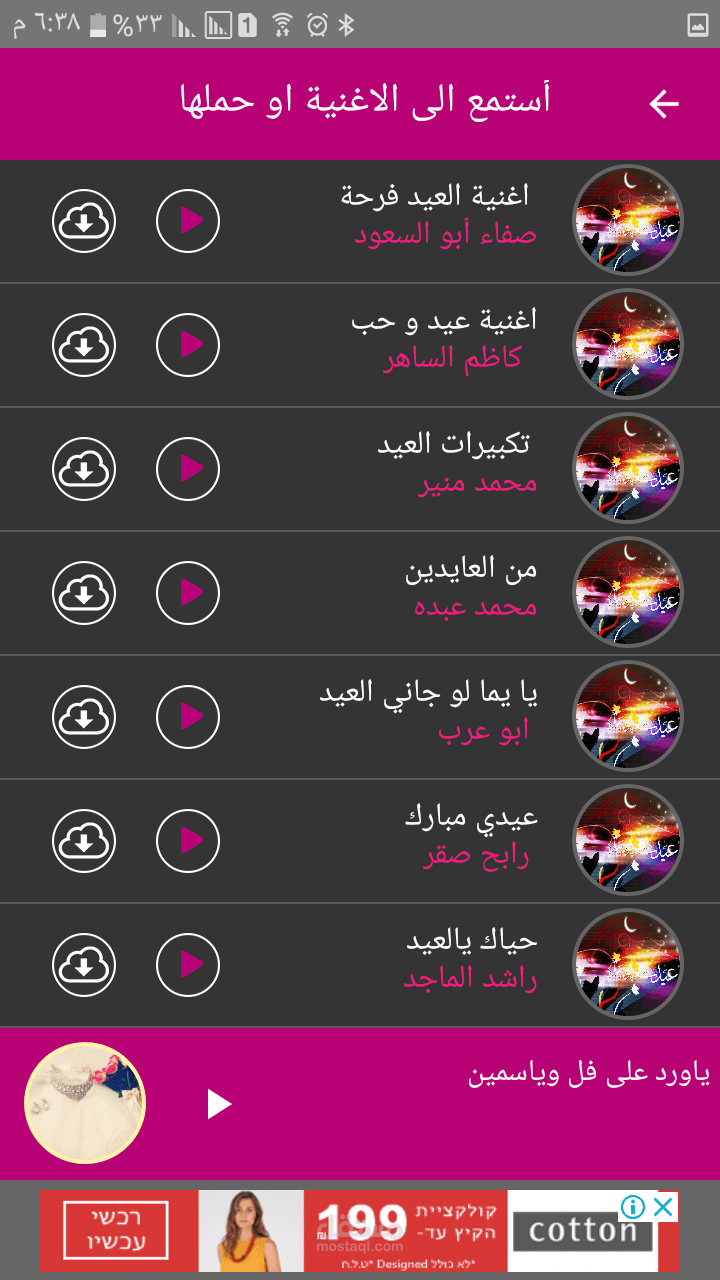Image resolution: width=720 pixels, height=1280 pixels.
Task: Download the track تكبيرات العيد
Action: click(x=84, y=468)
